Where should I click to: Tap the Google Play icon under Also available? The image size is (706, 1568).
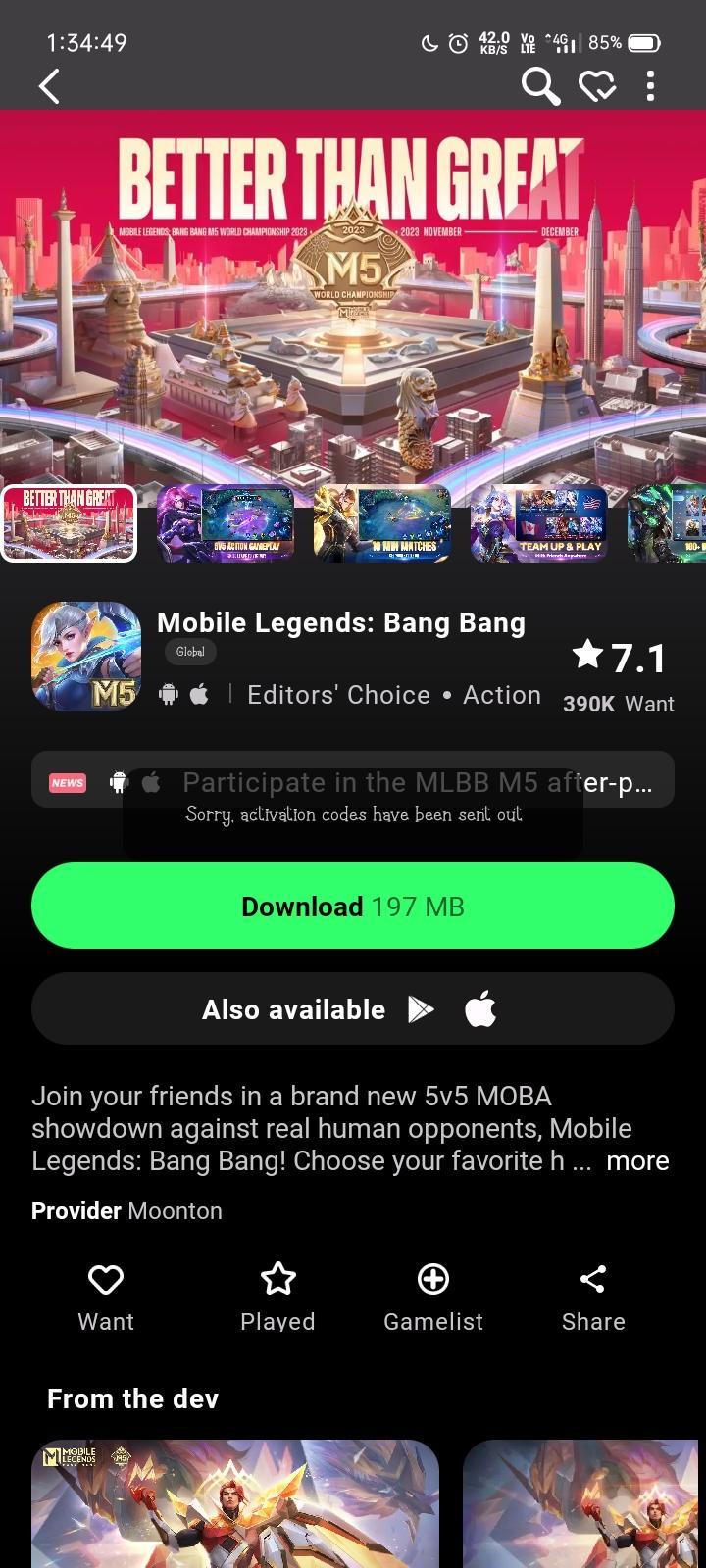[422, 1008]
